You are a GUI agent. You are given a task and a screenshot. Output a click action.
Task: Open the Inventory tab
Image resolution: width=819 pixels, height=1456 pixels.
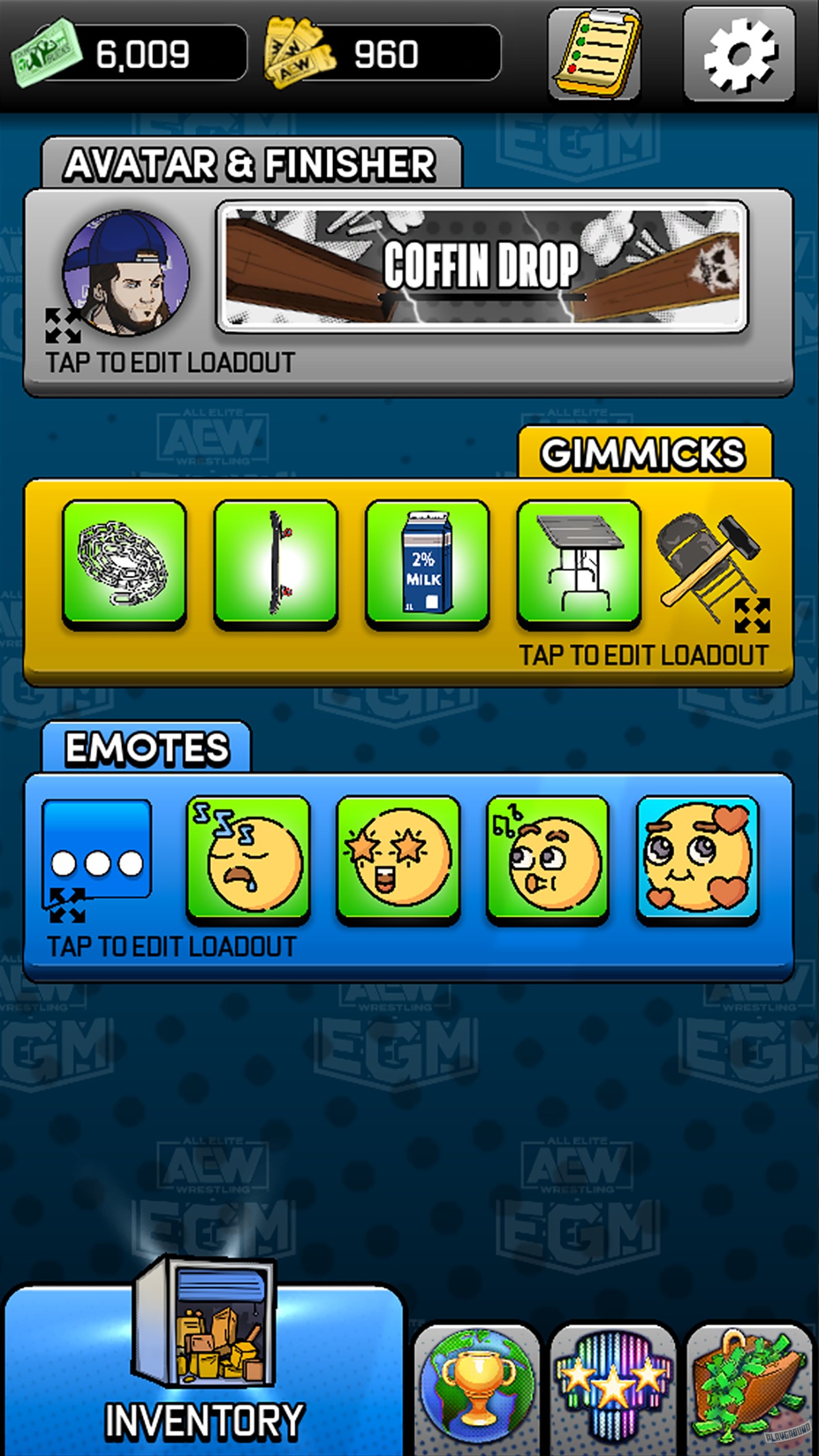point(204,1372)
